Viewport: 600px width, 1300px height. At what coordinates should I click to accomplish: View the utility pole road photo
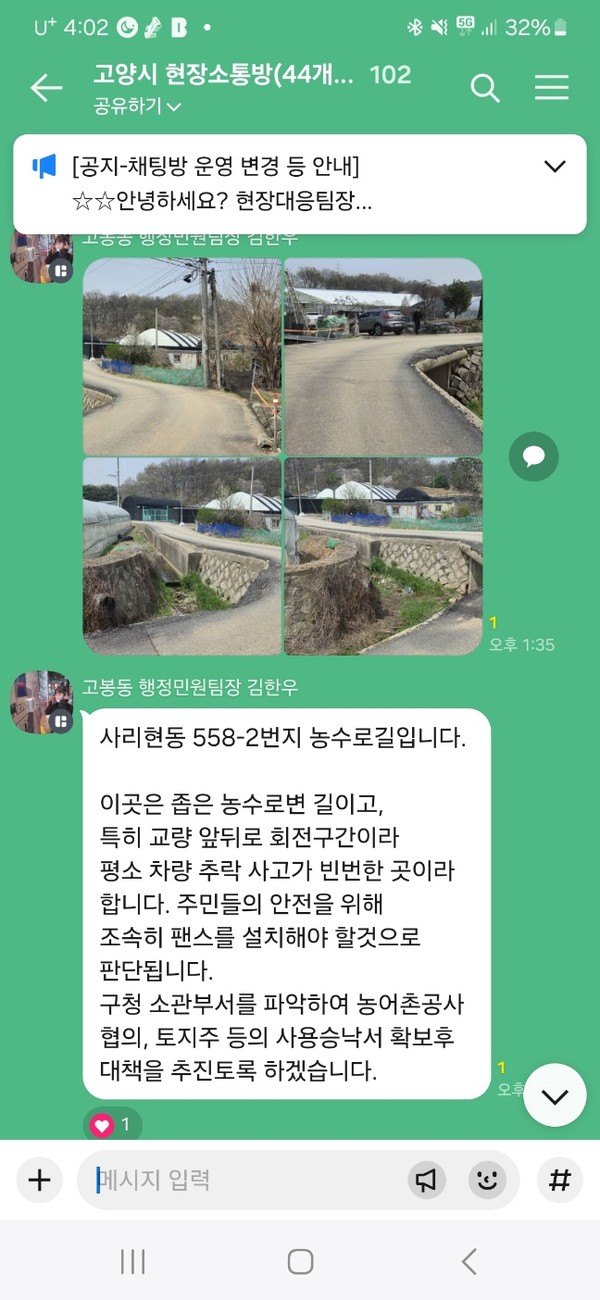click(182, 356)
